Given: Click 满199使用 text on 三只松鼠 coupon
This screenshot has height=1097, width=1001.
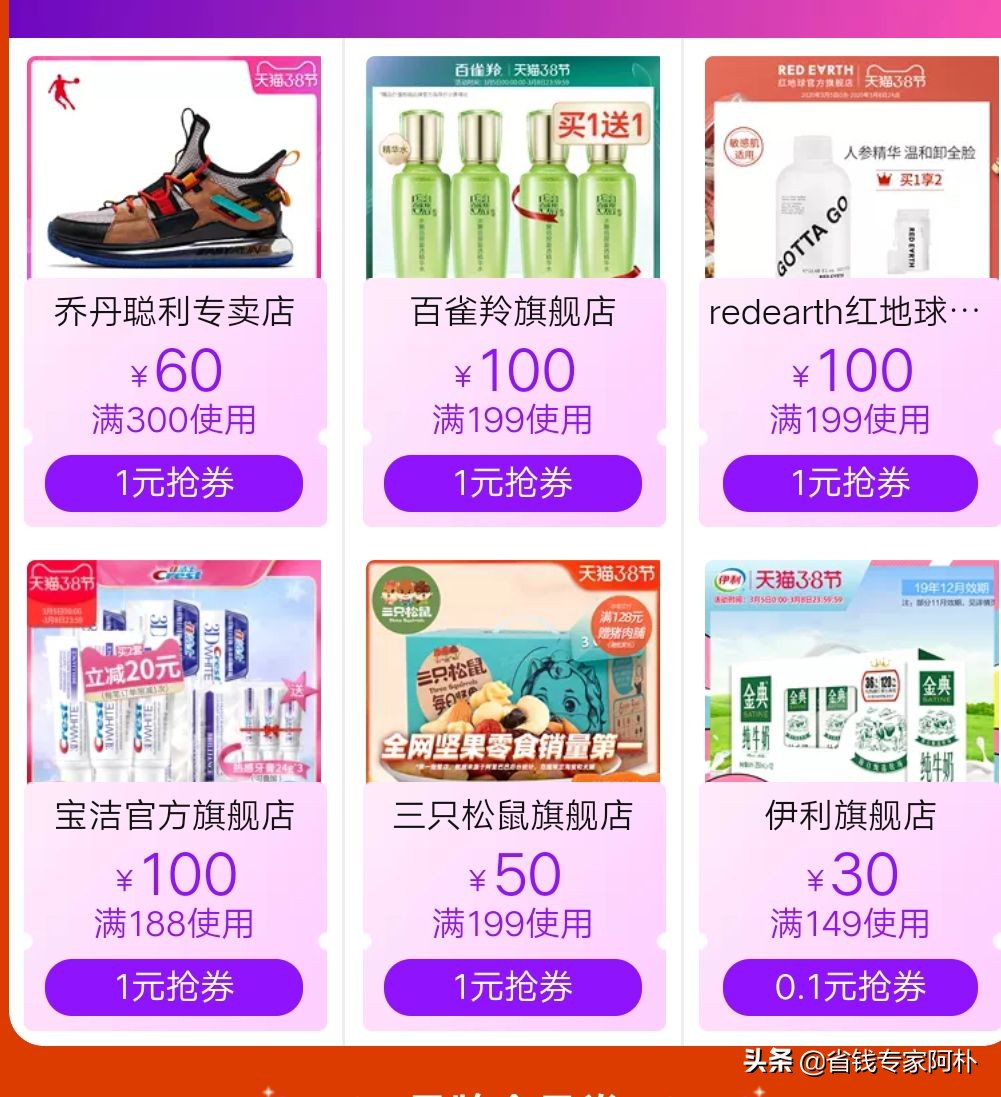Looking at the screenshot, I should coord(514,923).
